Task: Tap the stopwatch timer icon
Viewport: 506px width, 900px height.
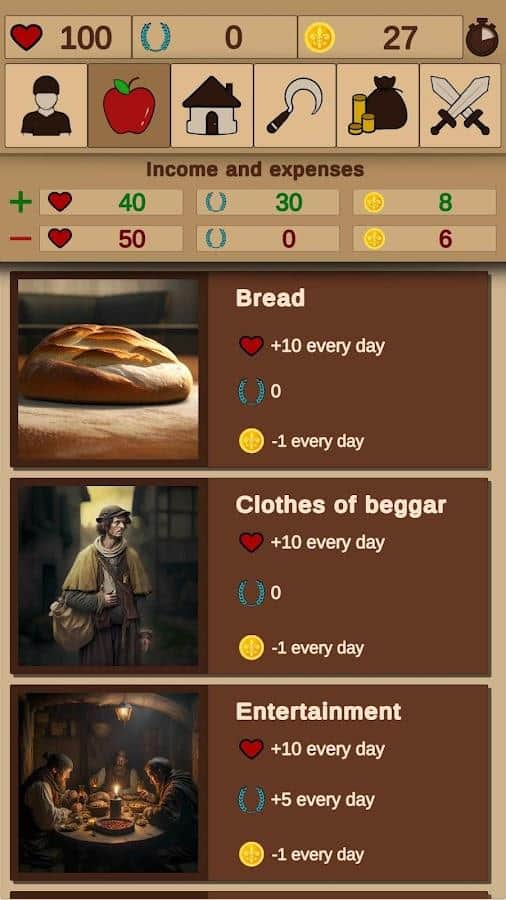Action: click(482, 38)
